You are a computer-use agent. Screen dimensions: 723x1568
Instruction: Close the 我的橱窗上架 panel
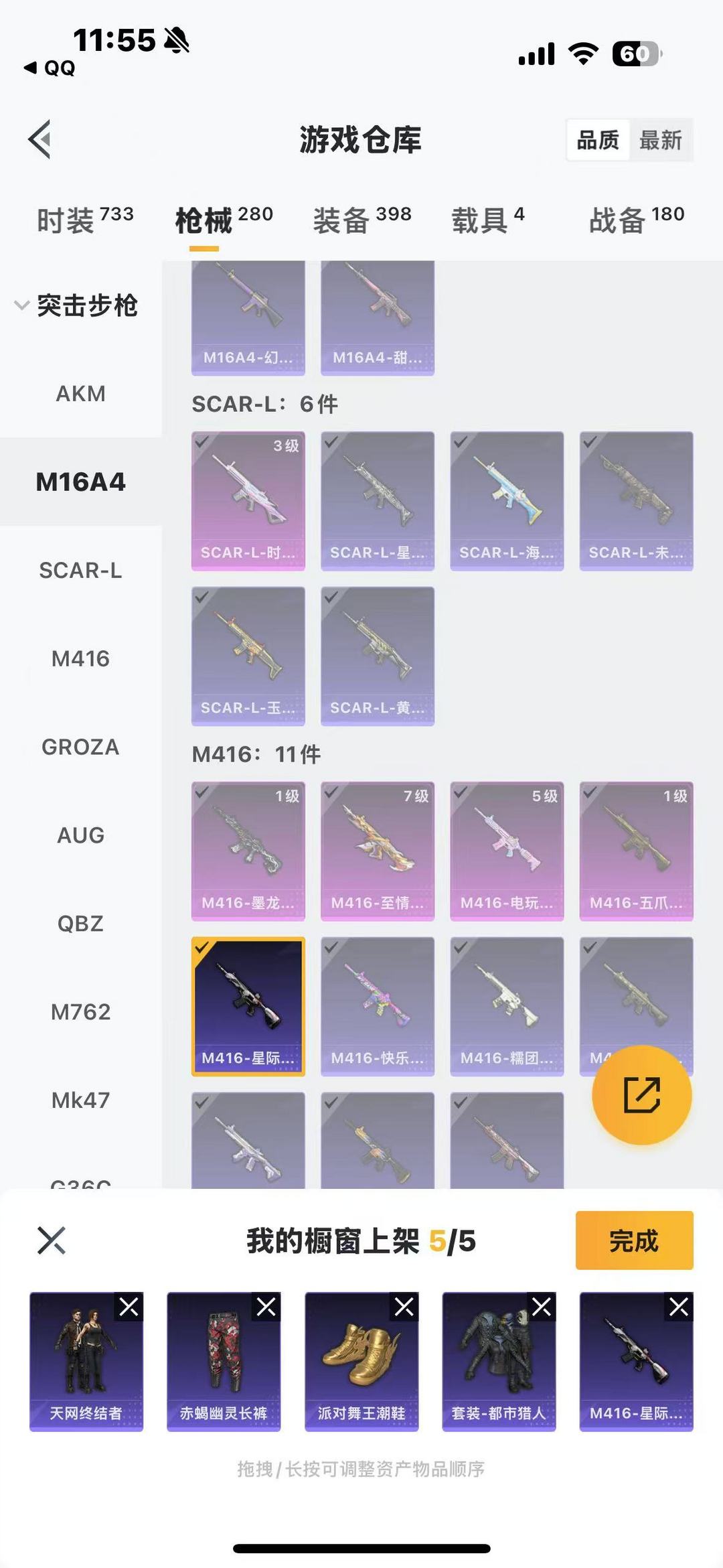click(52, 1240)
